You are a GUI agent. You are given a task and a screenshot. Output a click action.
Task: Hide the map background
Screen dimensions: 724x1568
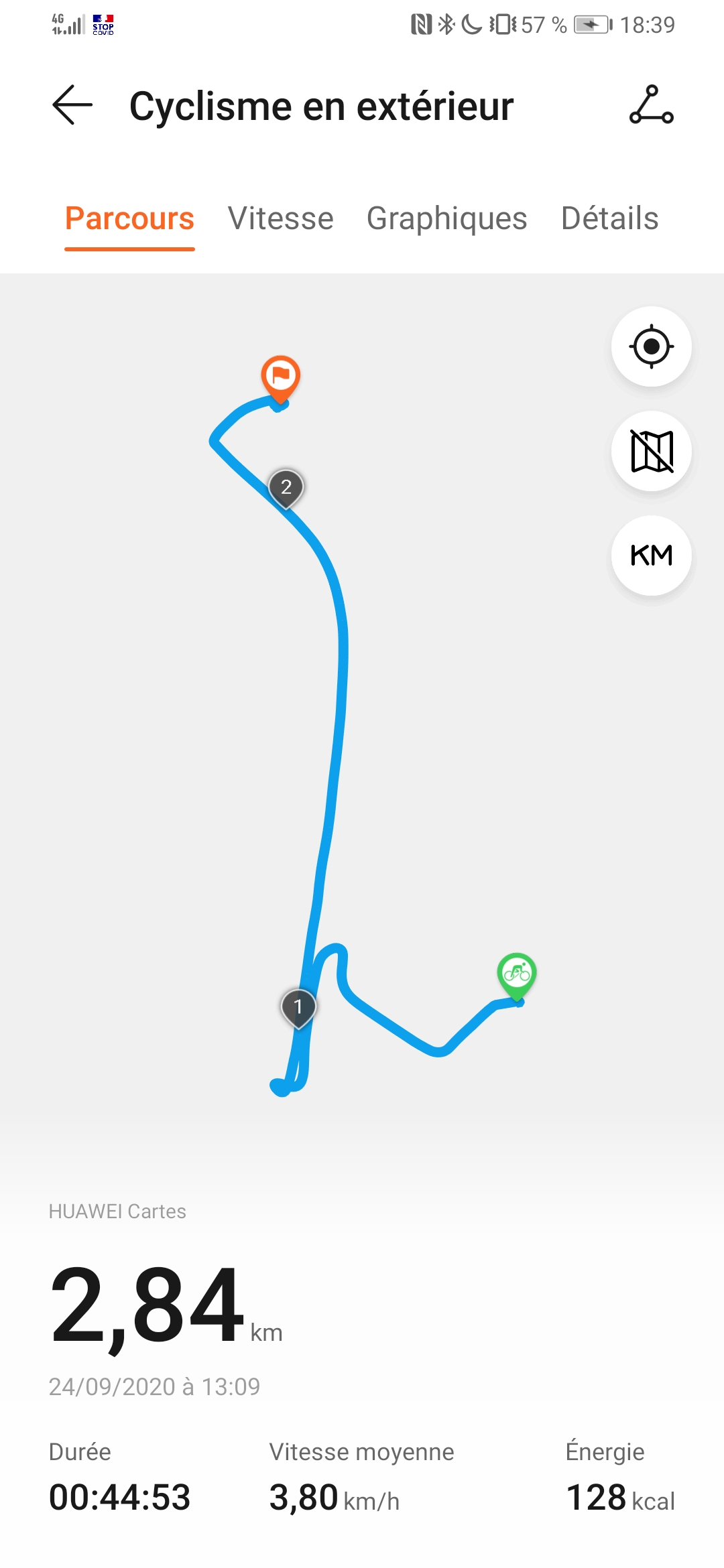click(x=651, y=451)
